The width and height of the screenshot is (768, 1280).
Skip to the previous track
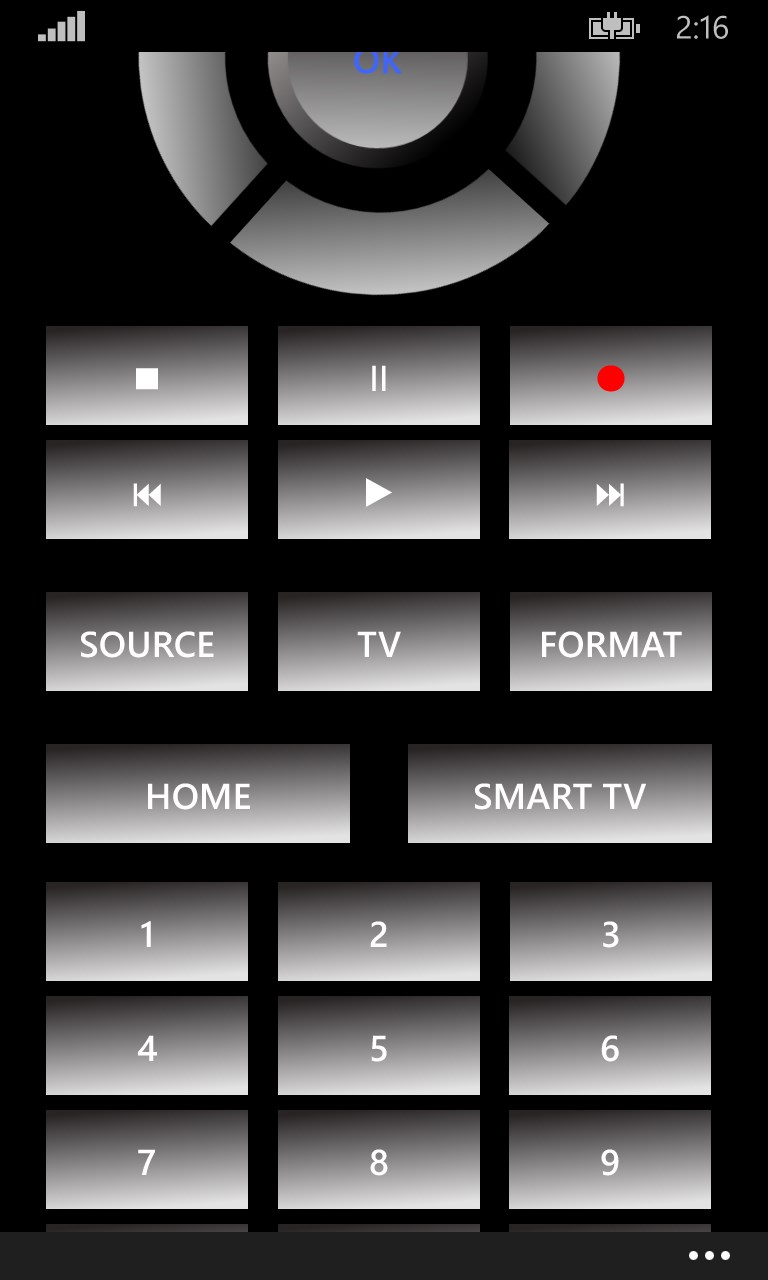pyautogui.click(x=146, y=489)
